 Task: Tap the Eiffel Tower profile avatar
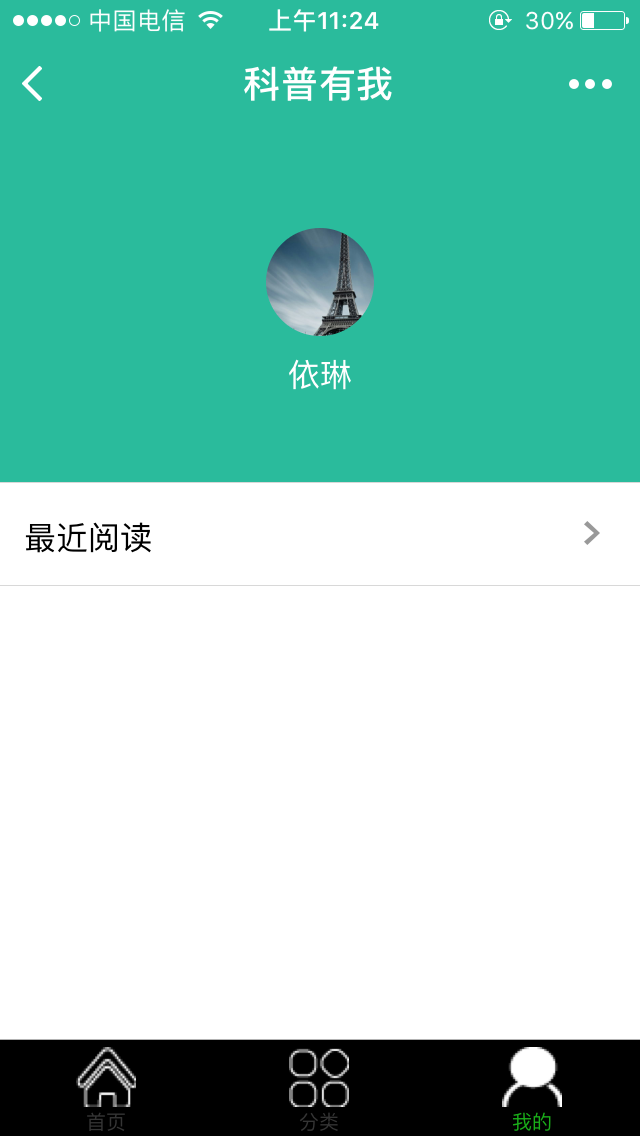320,282
